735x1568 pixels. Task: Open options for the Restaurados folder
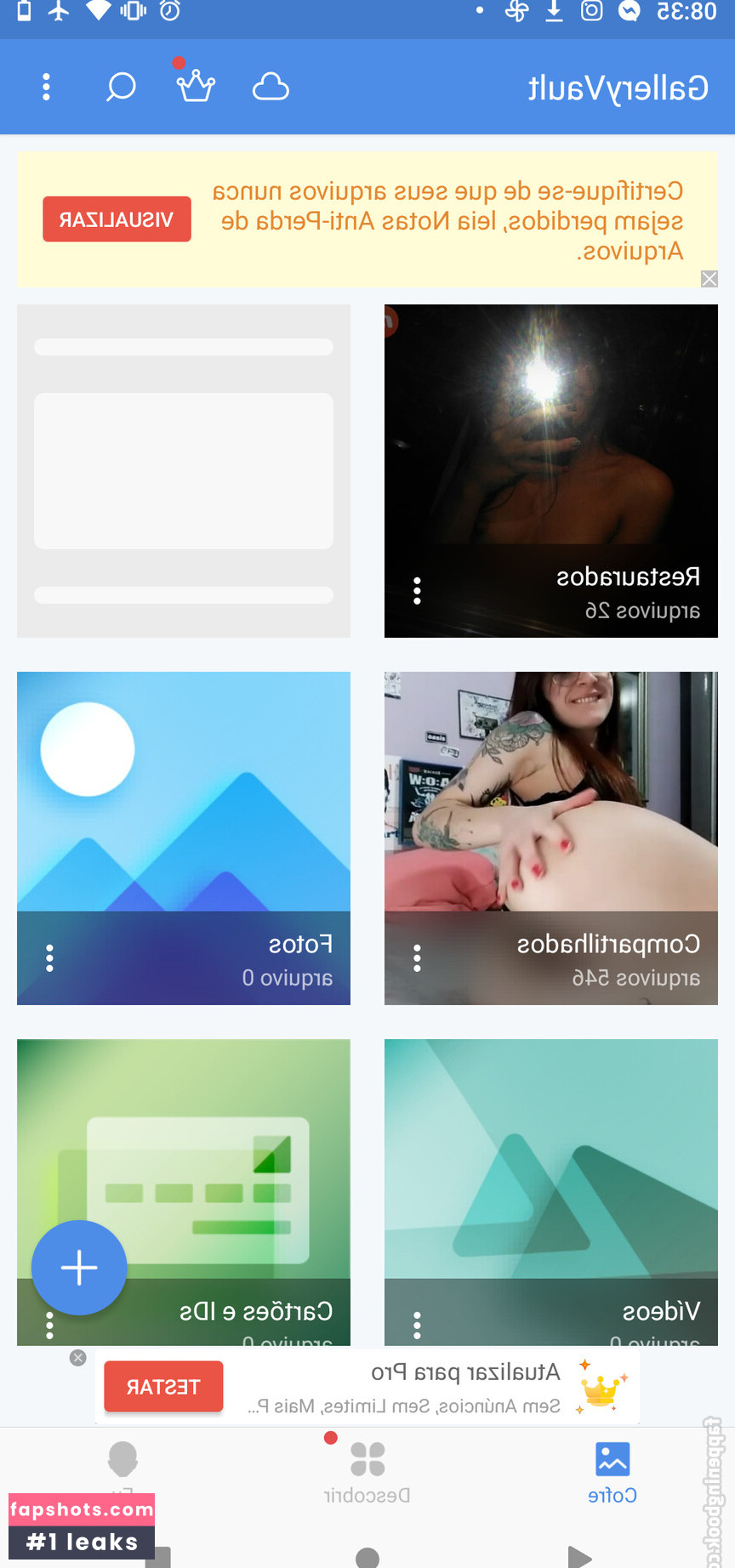417,591
